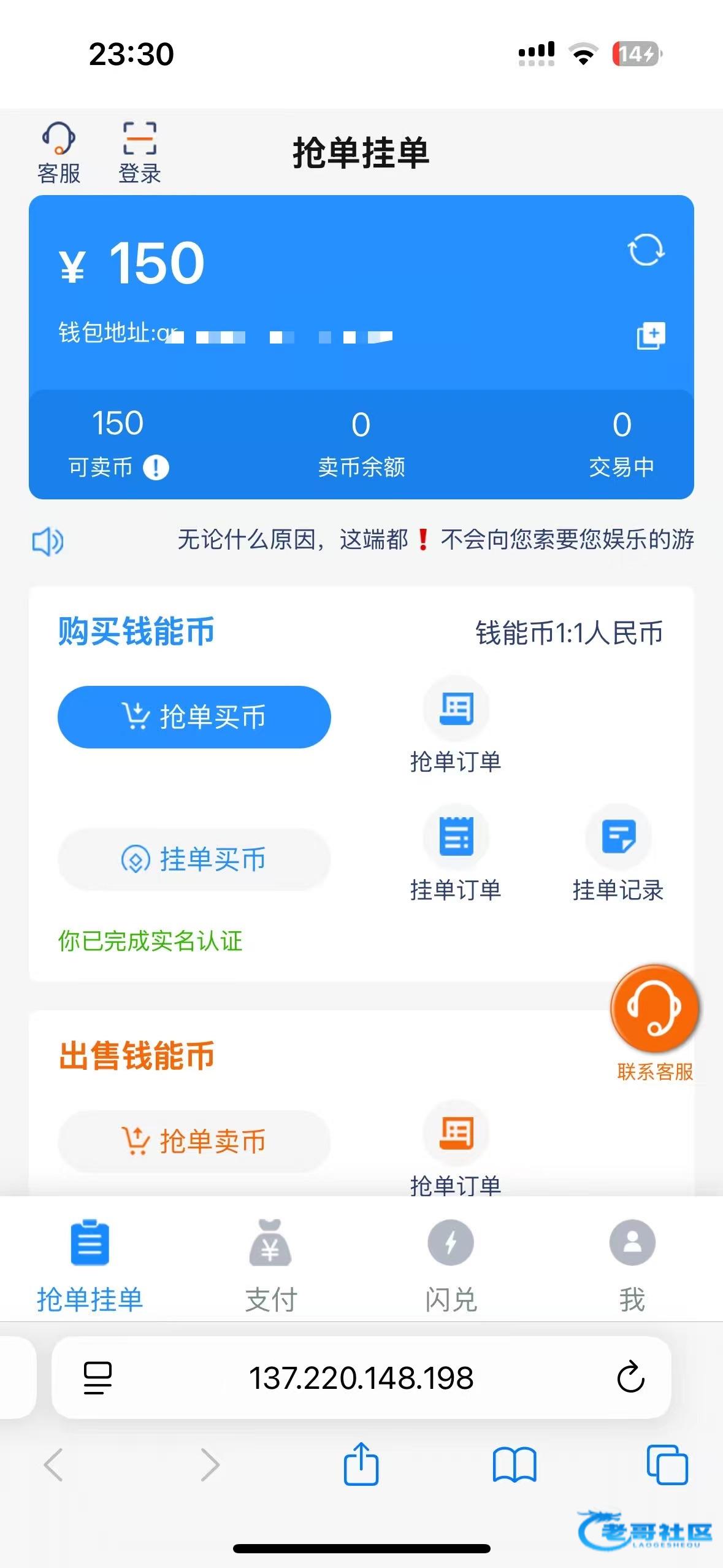The image size is (723, 1568).
Task: Open browser bookmarks
Action: pyautogui.click(x=515, y=1465)
